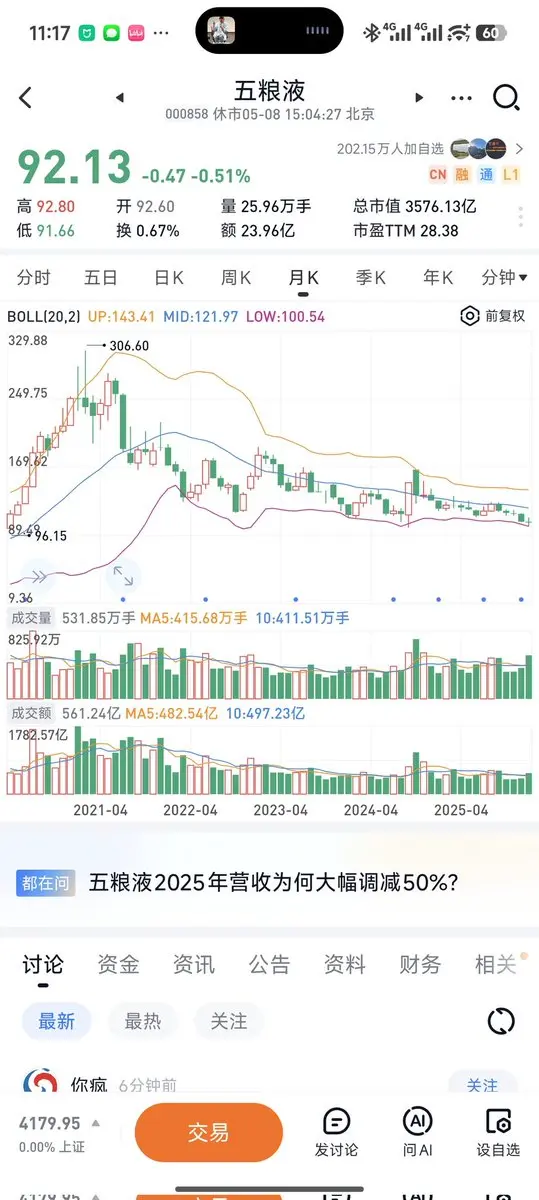Open the 分钟 dropdown
The width and height of the screenshot is (539, 1200).
(505, 277)
